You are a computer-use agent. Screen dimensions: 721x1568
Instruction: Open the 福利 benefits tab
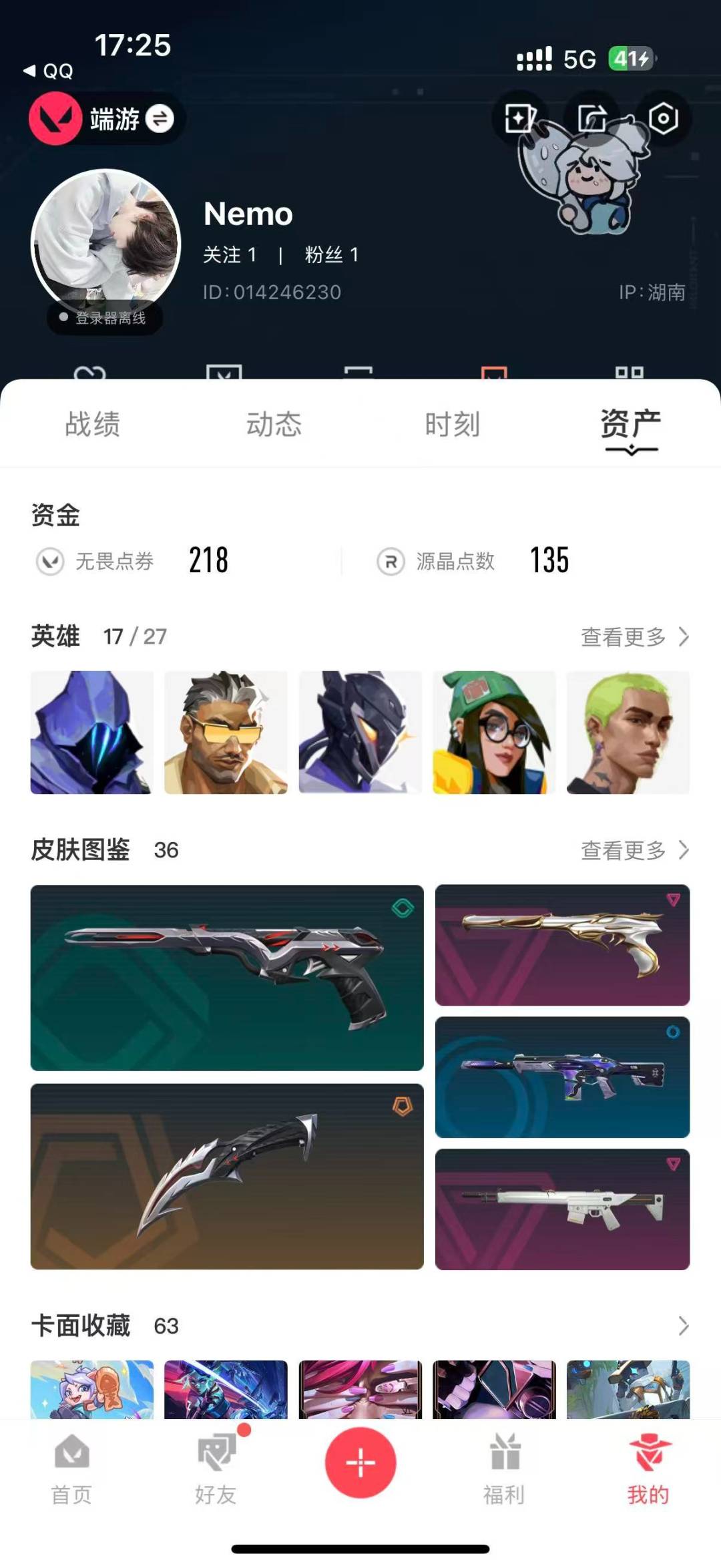[504, 1465]
